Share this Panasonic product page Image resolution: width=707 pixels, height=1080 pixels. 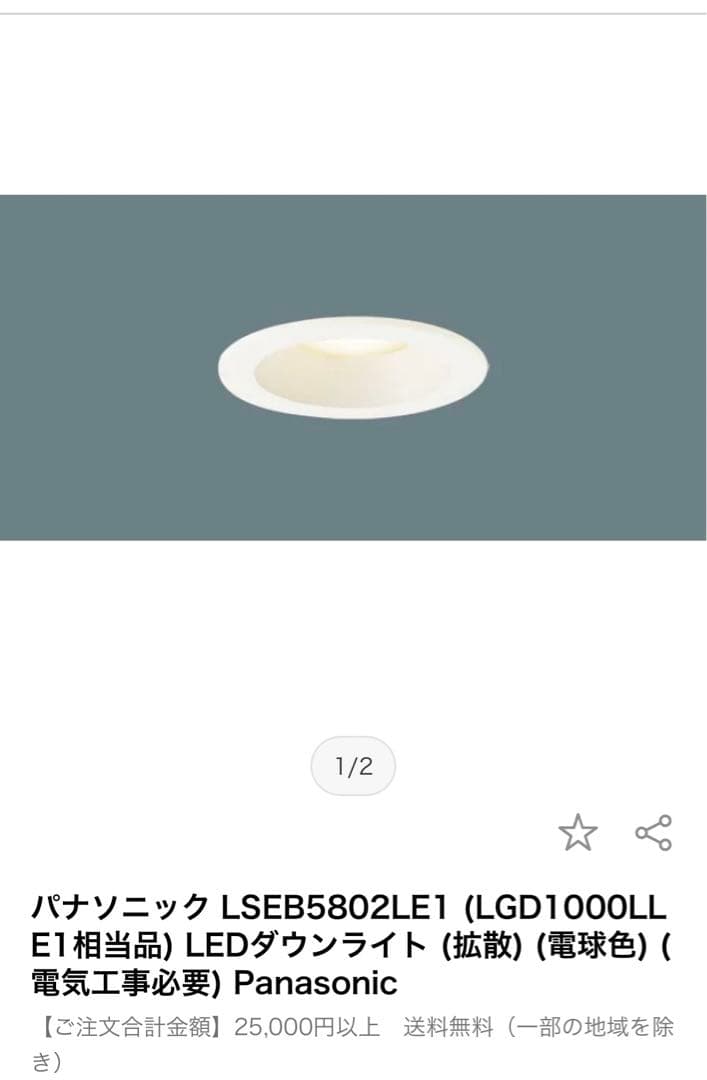653,832
